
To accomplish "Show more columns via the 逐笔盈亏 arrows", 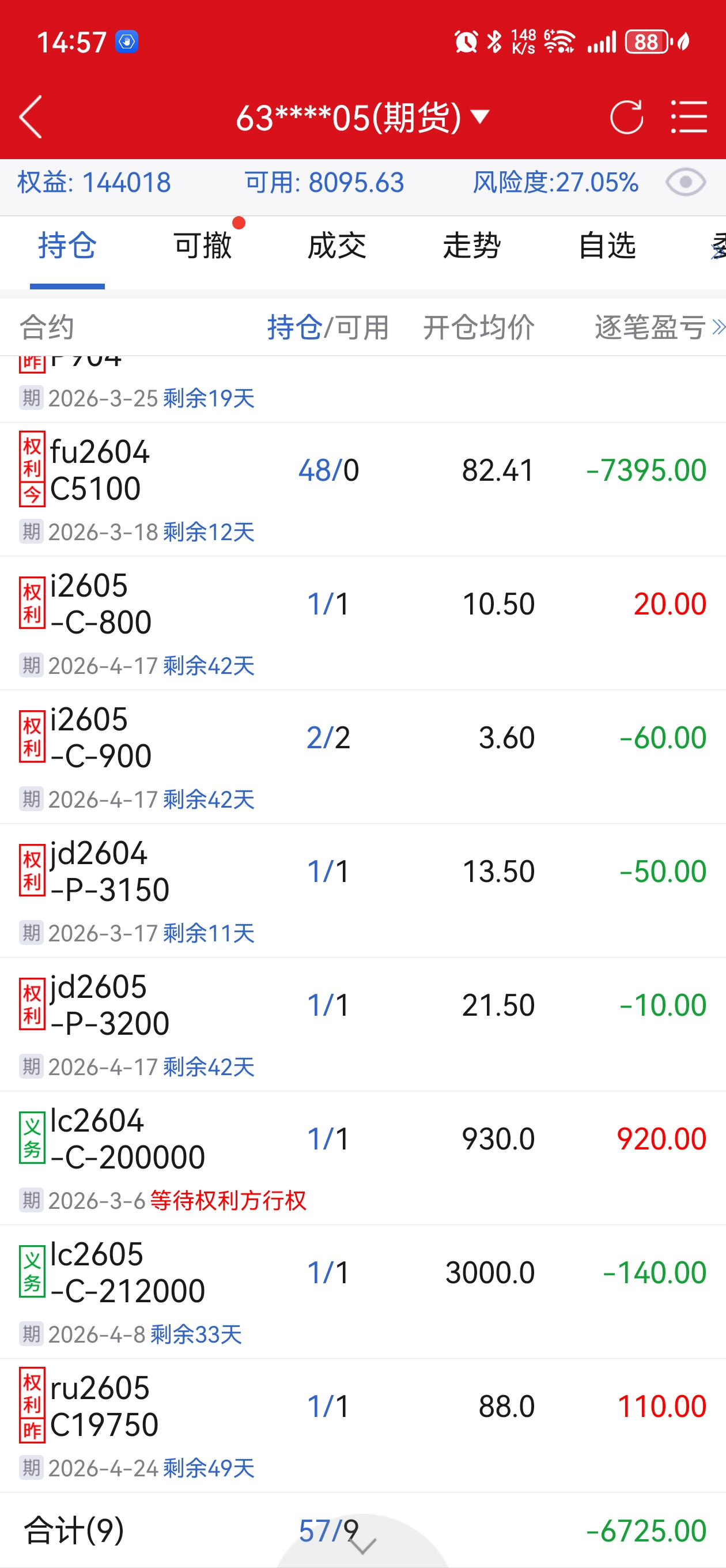I will [718, 327].
